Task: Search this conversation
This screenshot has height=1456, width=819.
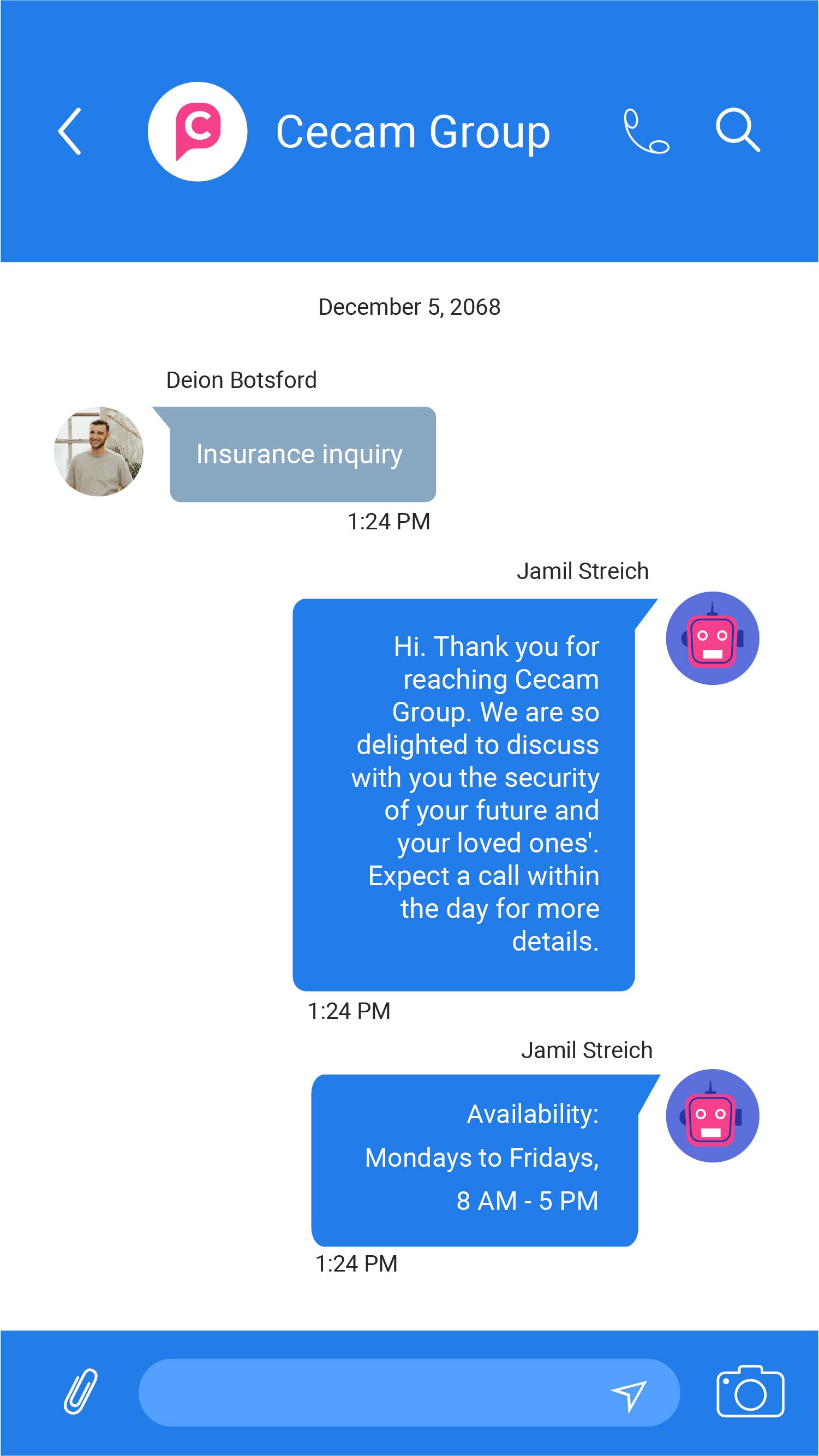Action: point(737,131)
